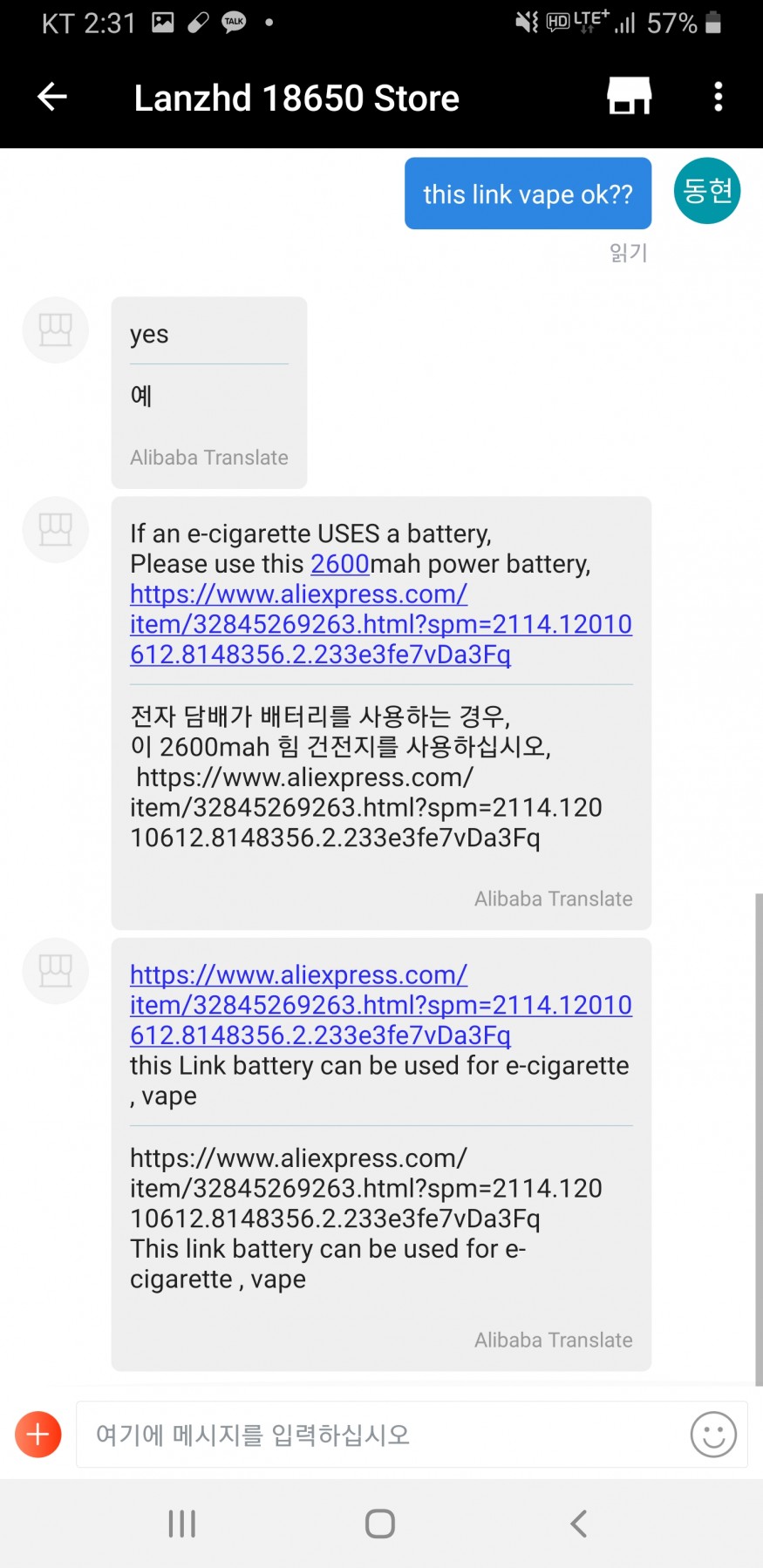Go back from the Lanzhd 18650 Store chat

click(52, 97)
